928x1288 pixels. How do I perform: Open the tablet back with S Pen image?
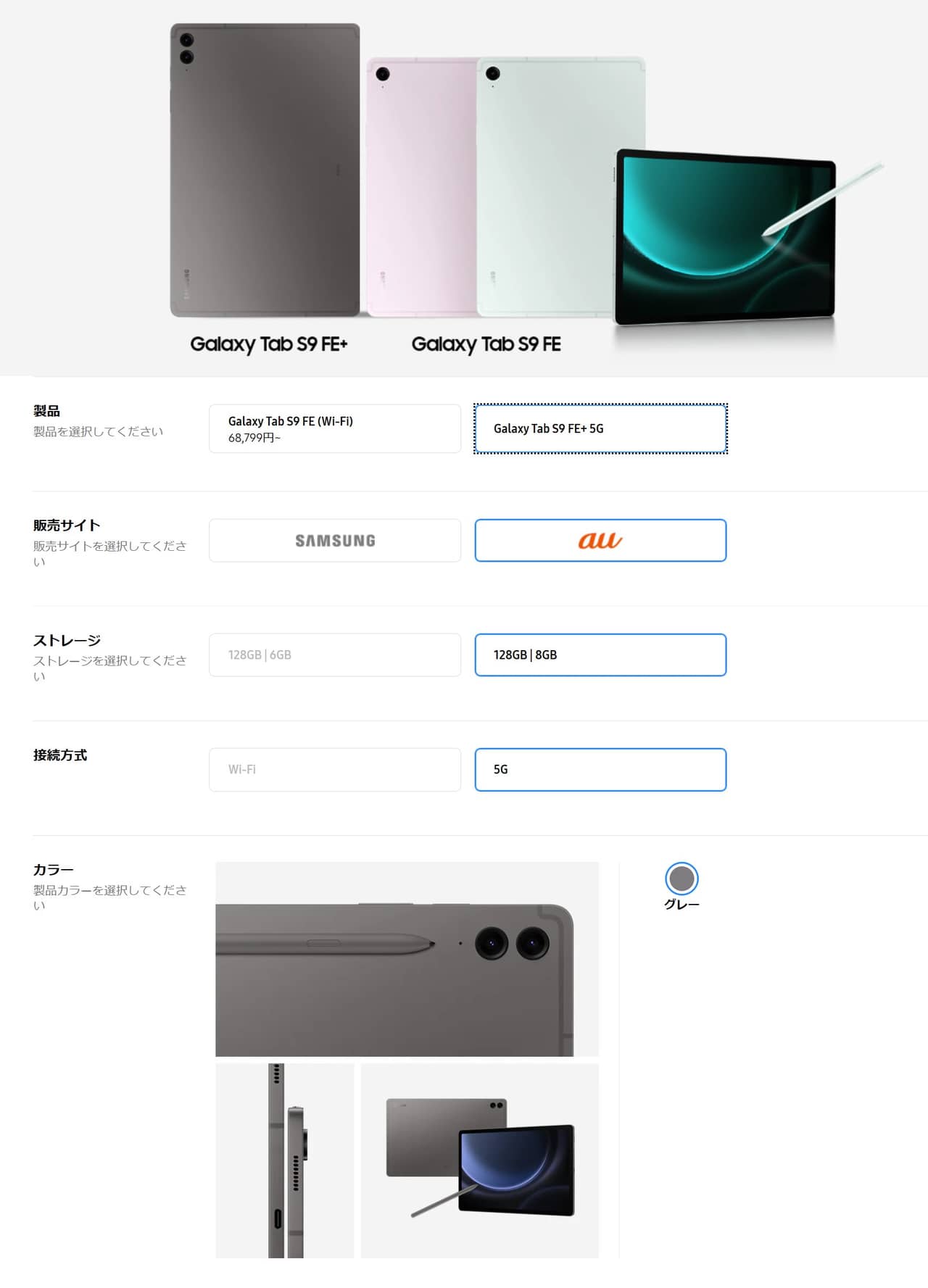coord(407,959)
